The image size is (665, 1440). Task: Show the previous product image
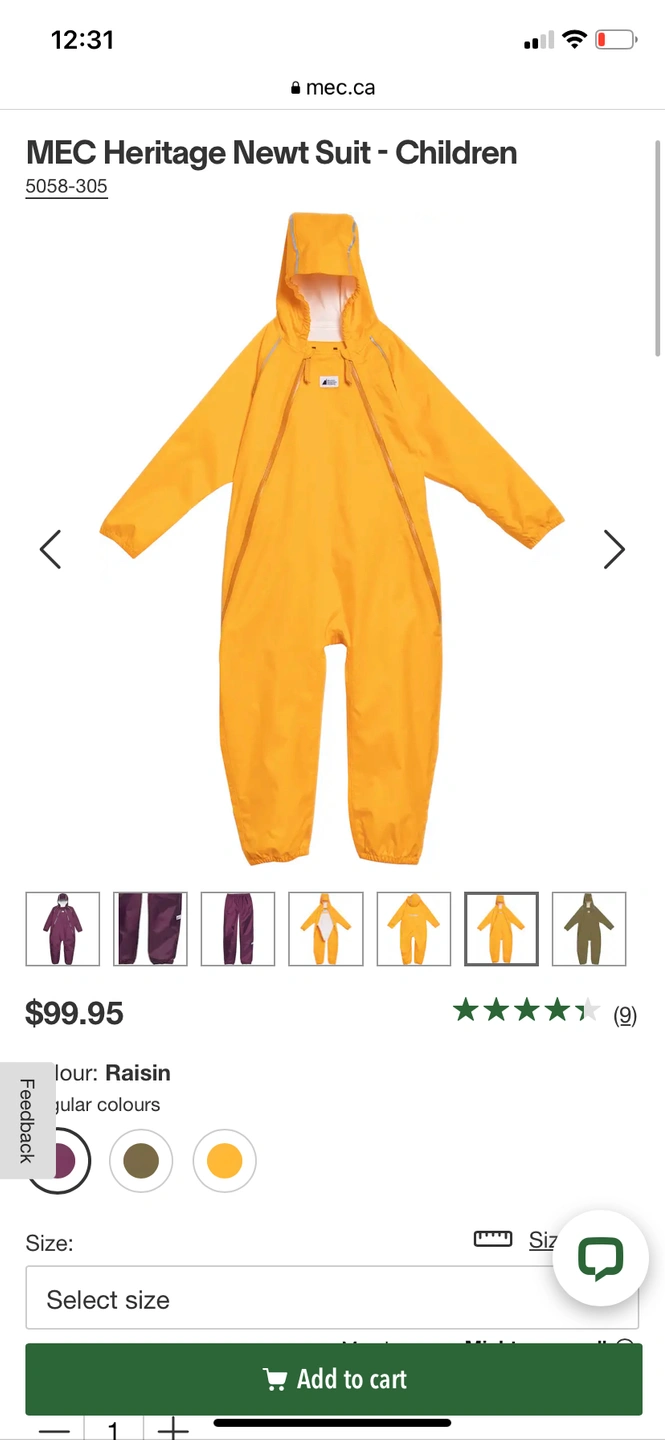coord(51,549)
